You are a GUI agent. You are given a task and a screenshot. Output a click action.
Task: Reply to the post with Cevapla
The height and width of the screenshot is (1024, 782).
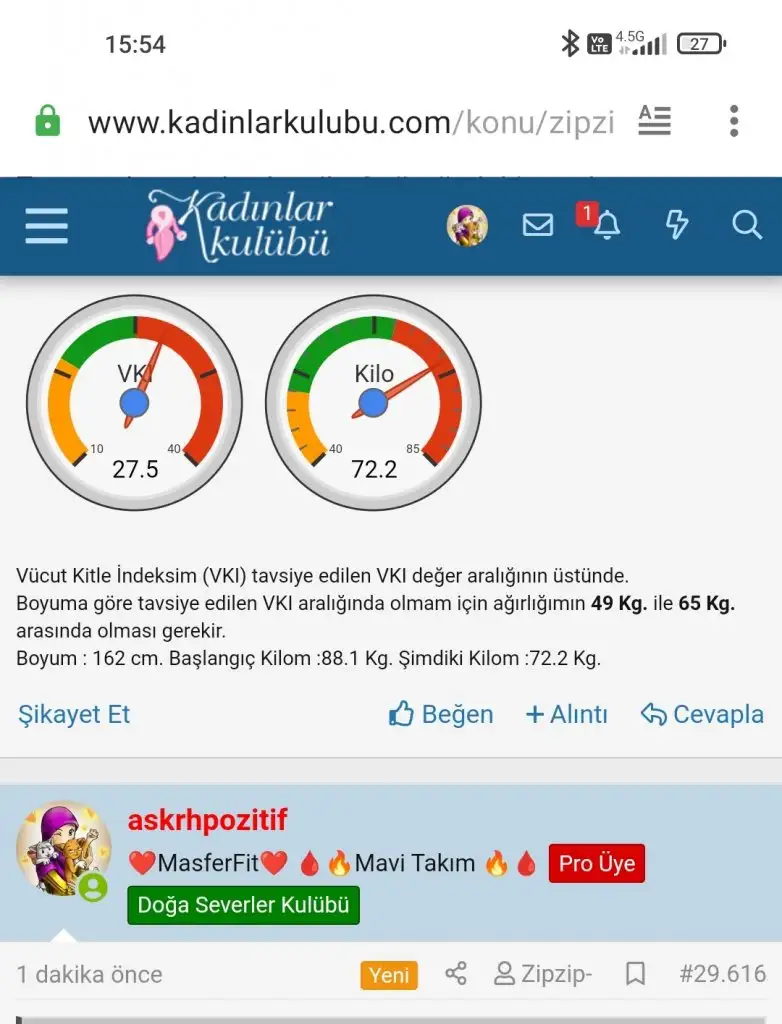(702, 715)
